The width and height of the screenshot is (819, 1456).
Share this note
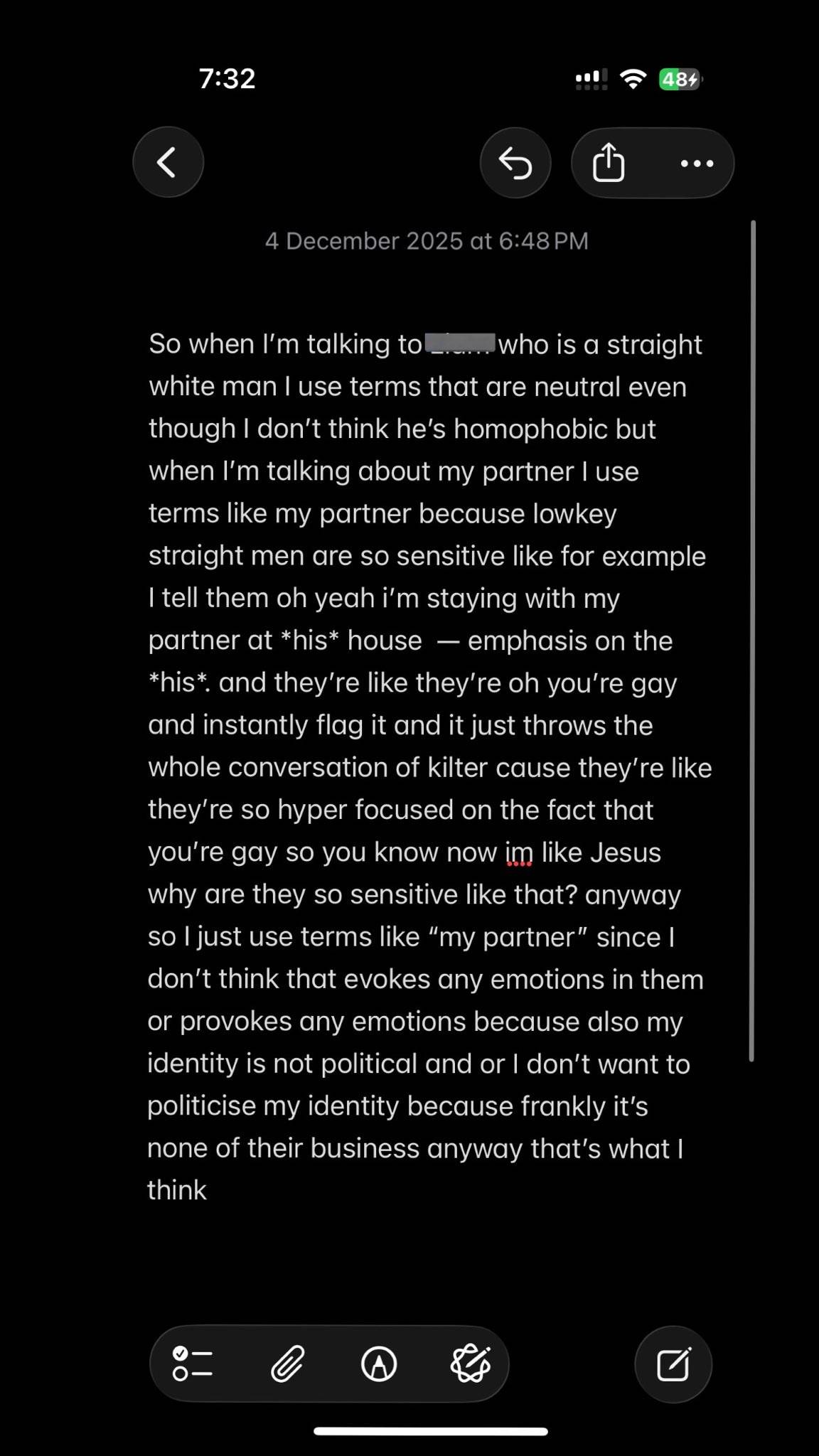coord(609,163)
